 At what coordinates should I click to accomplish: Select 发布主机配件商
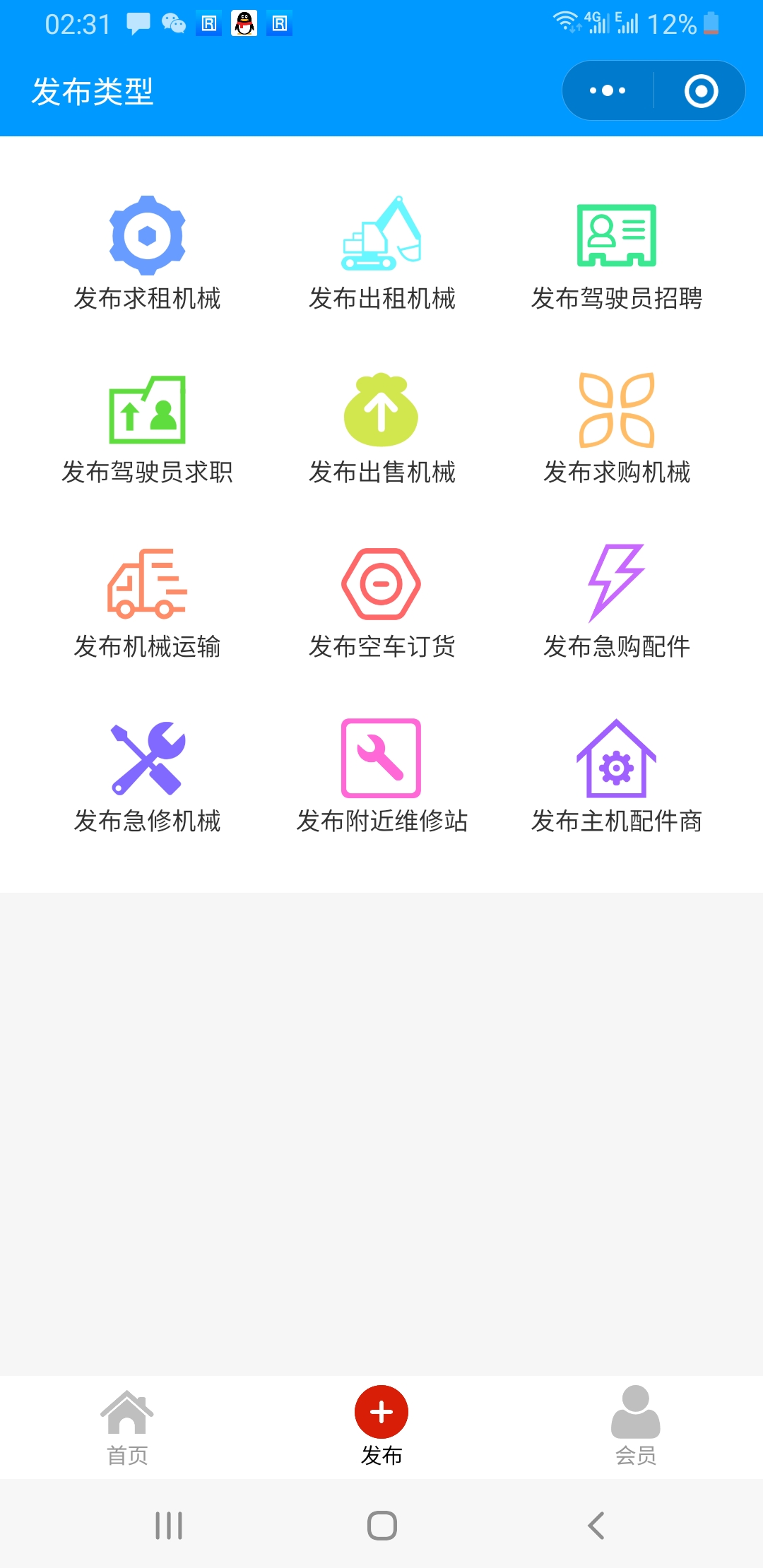click(x=616, y=777)
